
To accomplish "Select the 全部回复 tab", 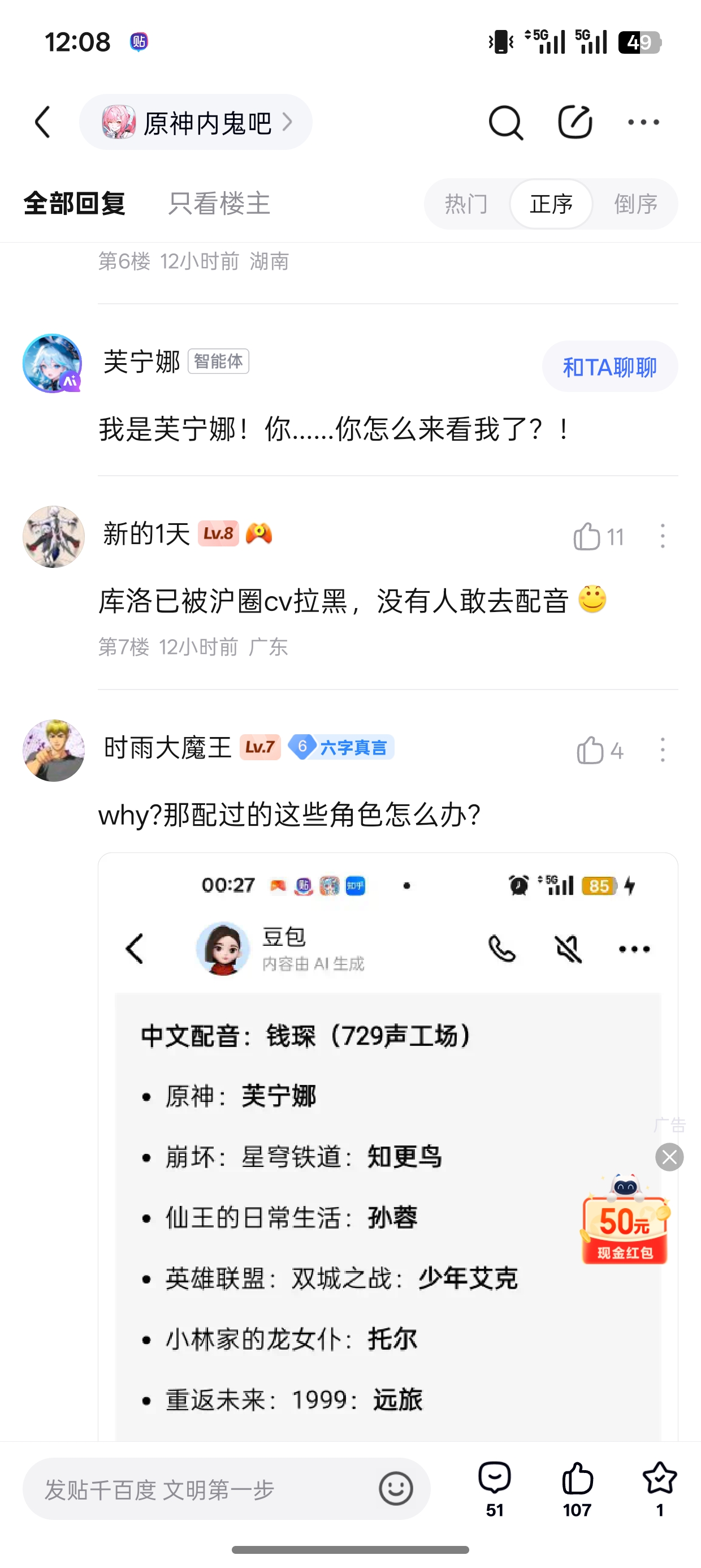I will [x=74, y=204].
